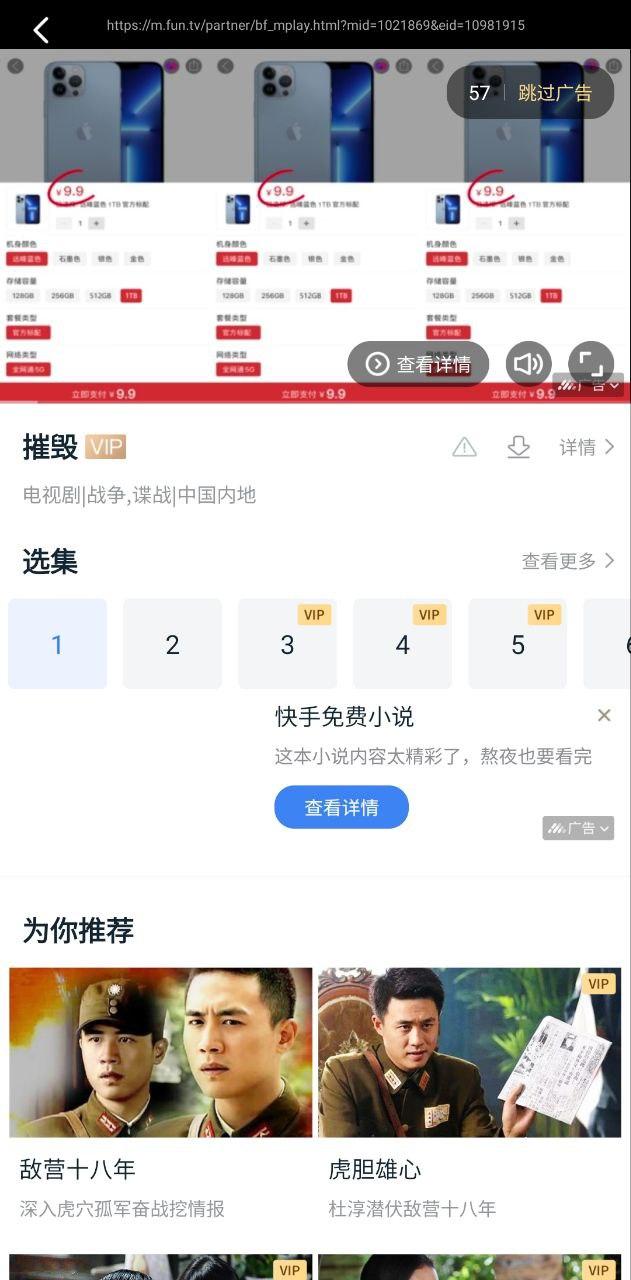Viewport: 631px width, 1280px height.
Task: Tap 查看详情 on the video ad
Action: coord(418,364)
